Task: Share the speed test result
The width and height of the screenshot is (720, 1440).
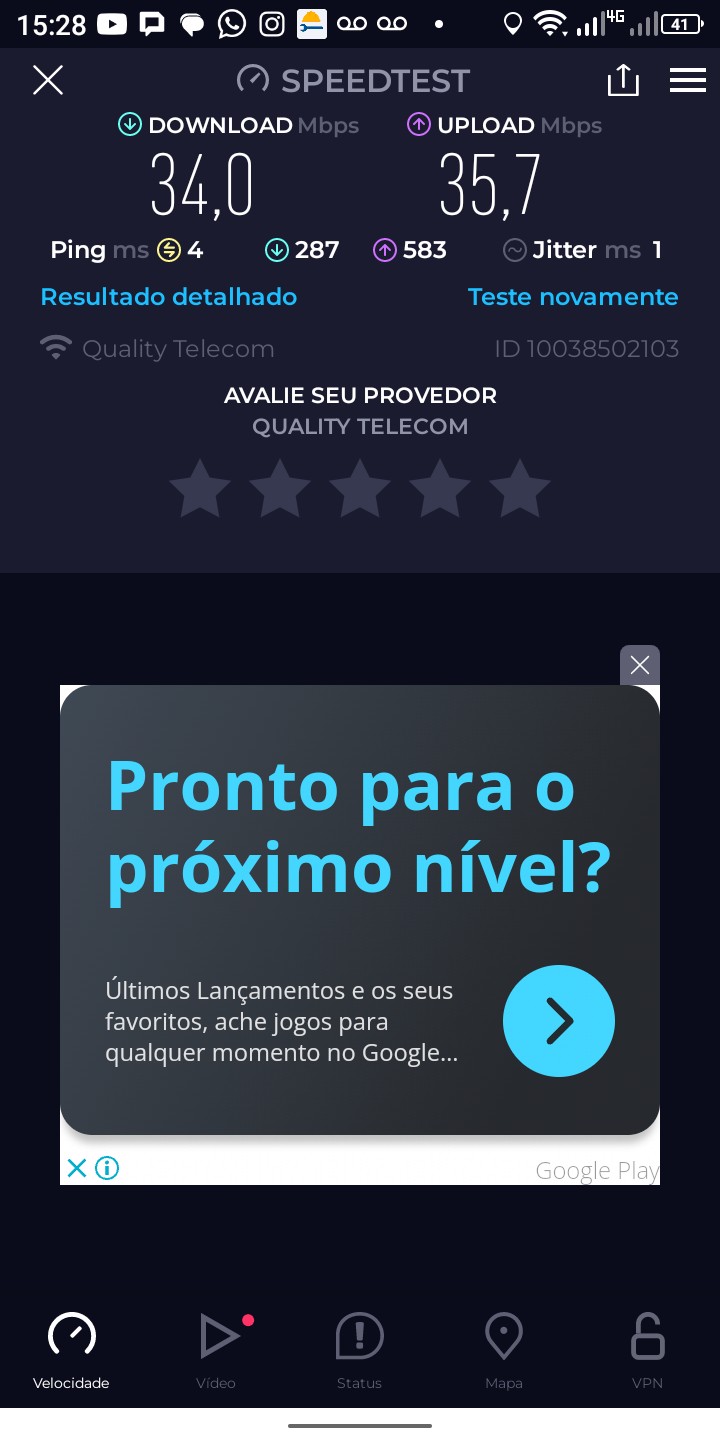Action: (x=622, y=80)
